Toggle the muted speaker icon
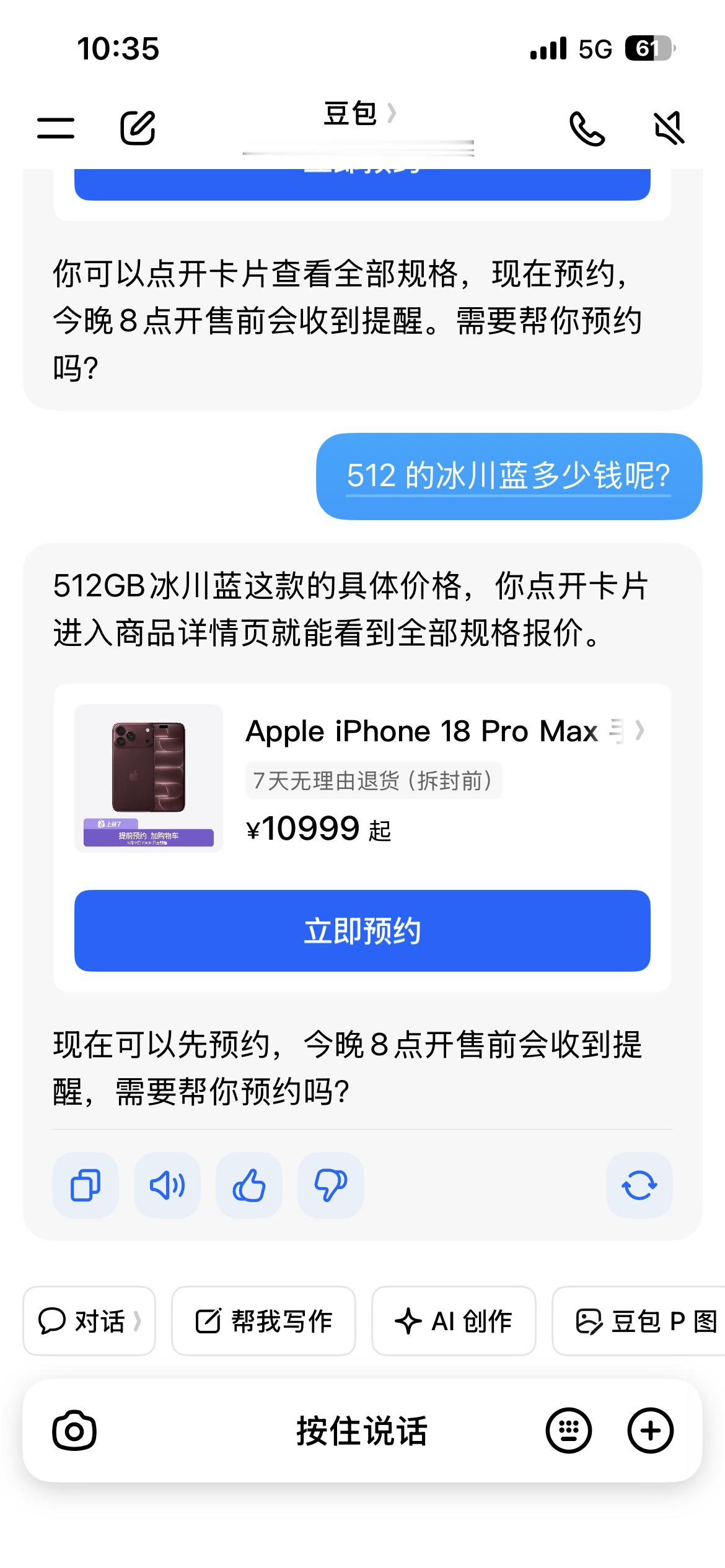 pyautogui.click(x=669, y=128)
